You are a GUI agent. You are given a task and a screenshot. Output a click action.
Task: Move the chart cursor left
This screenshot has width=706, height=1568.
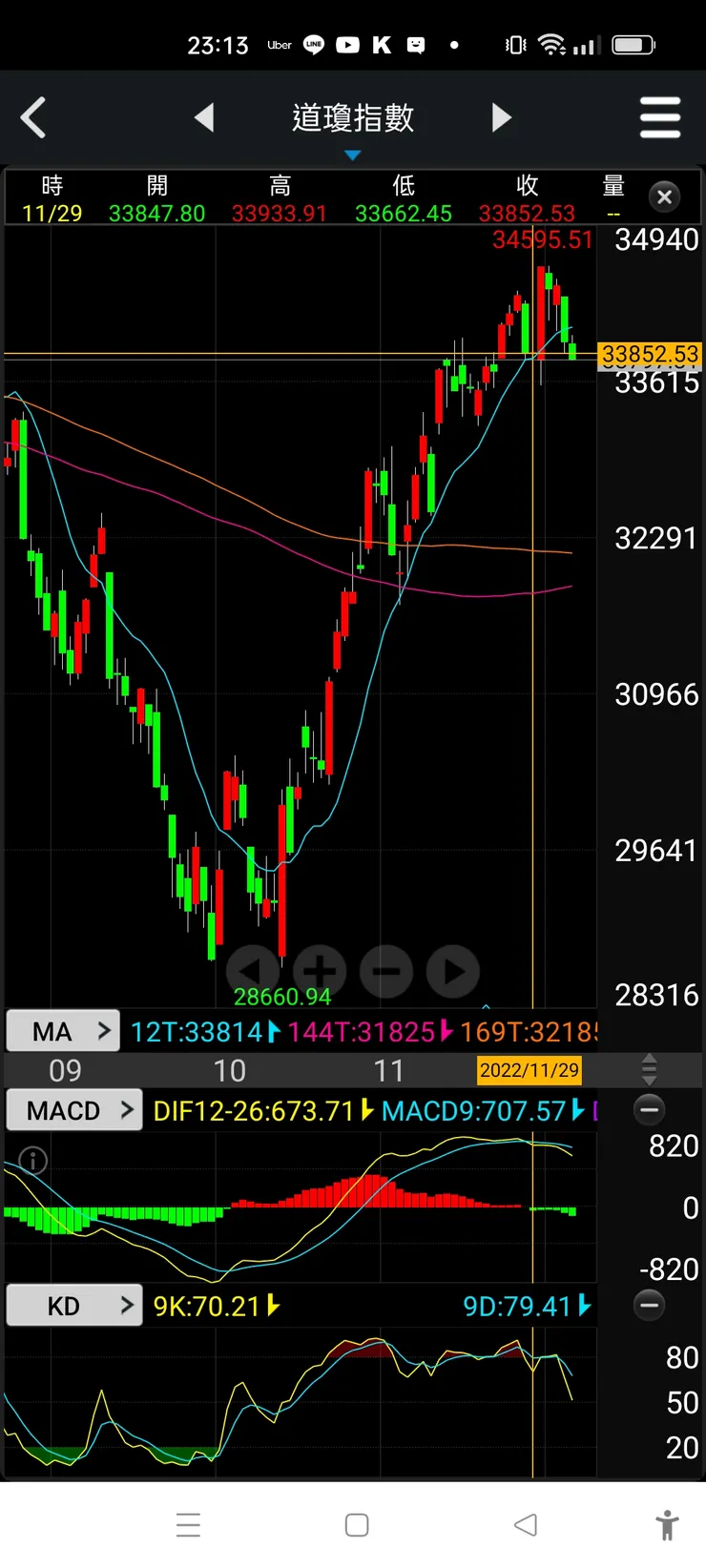(x=252, y=972)
